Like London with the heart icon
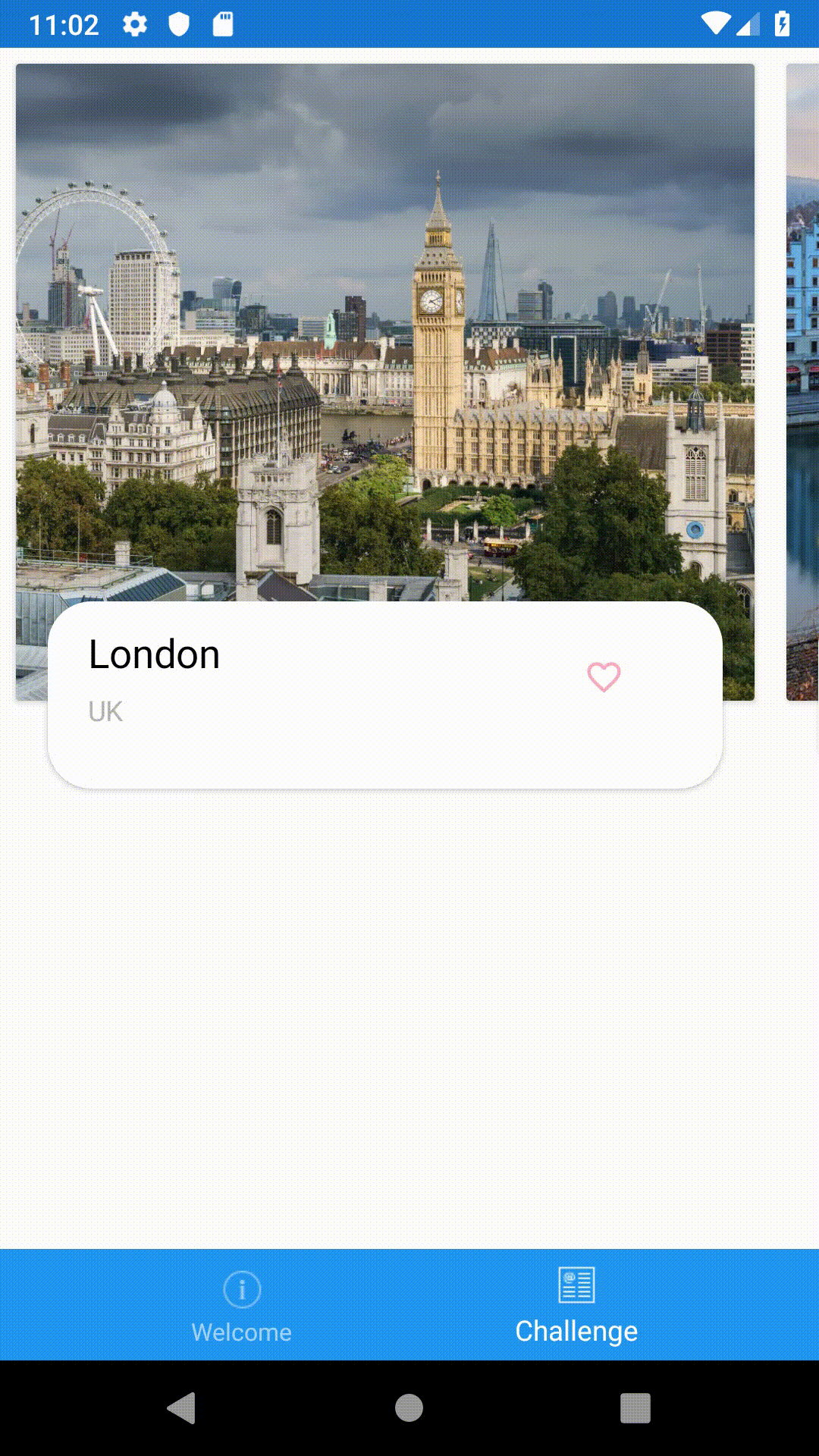The width and height of the screenshot is (819, 1456). (x=604, y=676)
